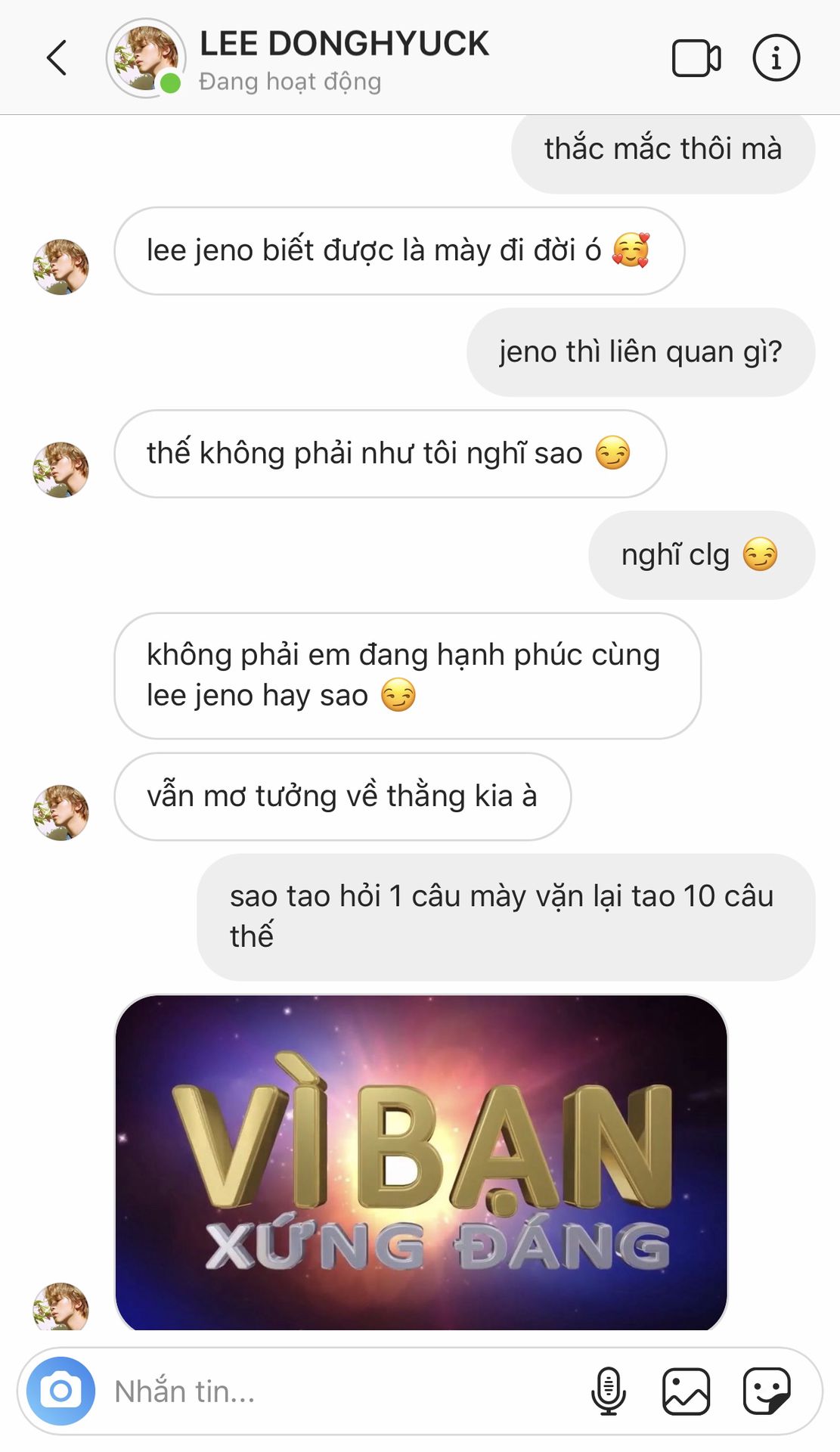The image size is (840, 1452).
Task: Record a voice message
Action: pyautogui.click(x=609, y=1391)
